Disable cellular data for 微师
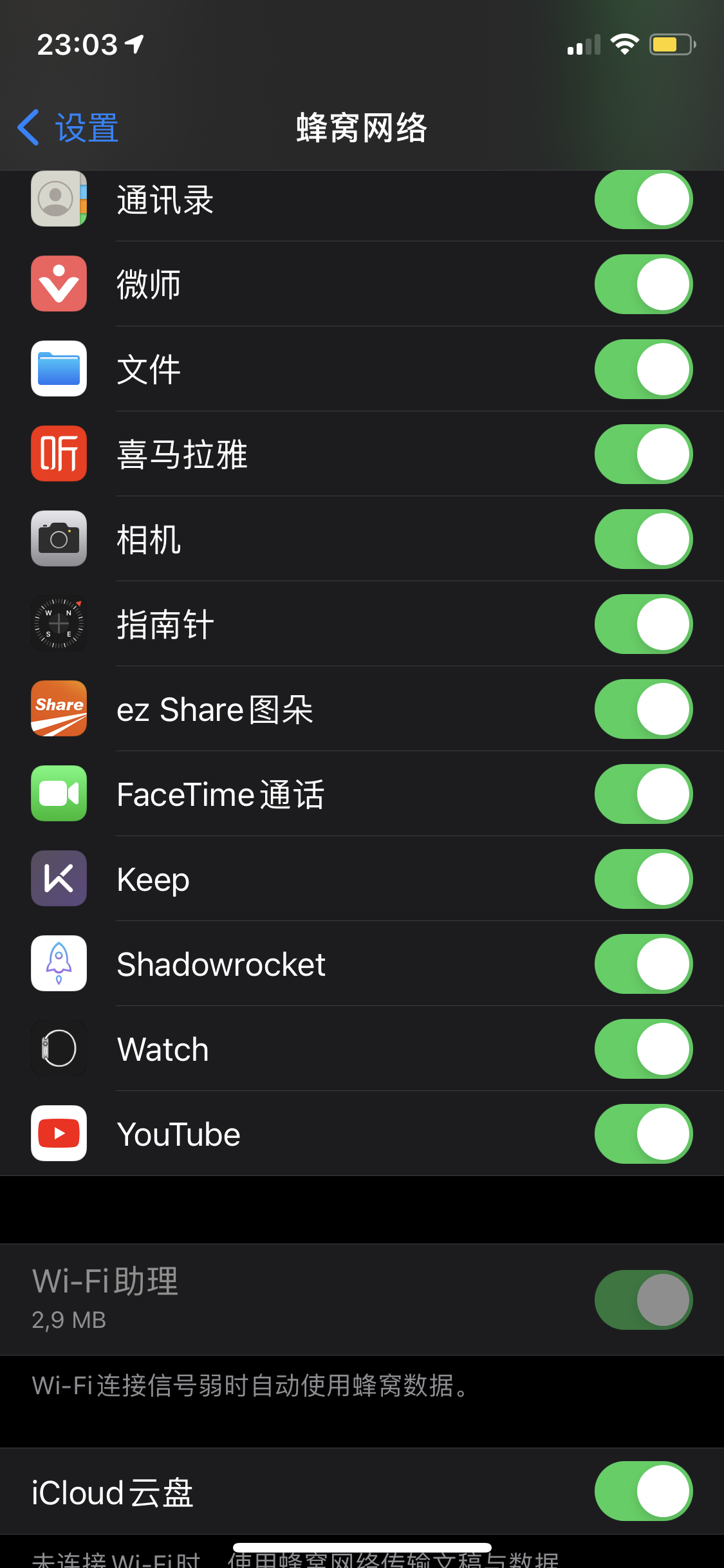Screen dimensions: 724x1568 click(x=643, y=285)
